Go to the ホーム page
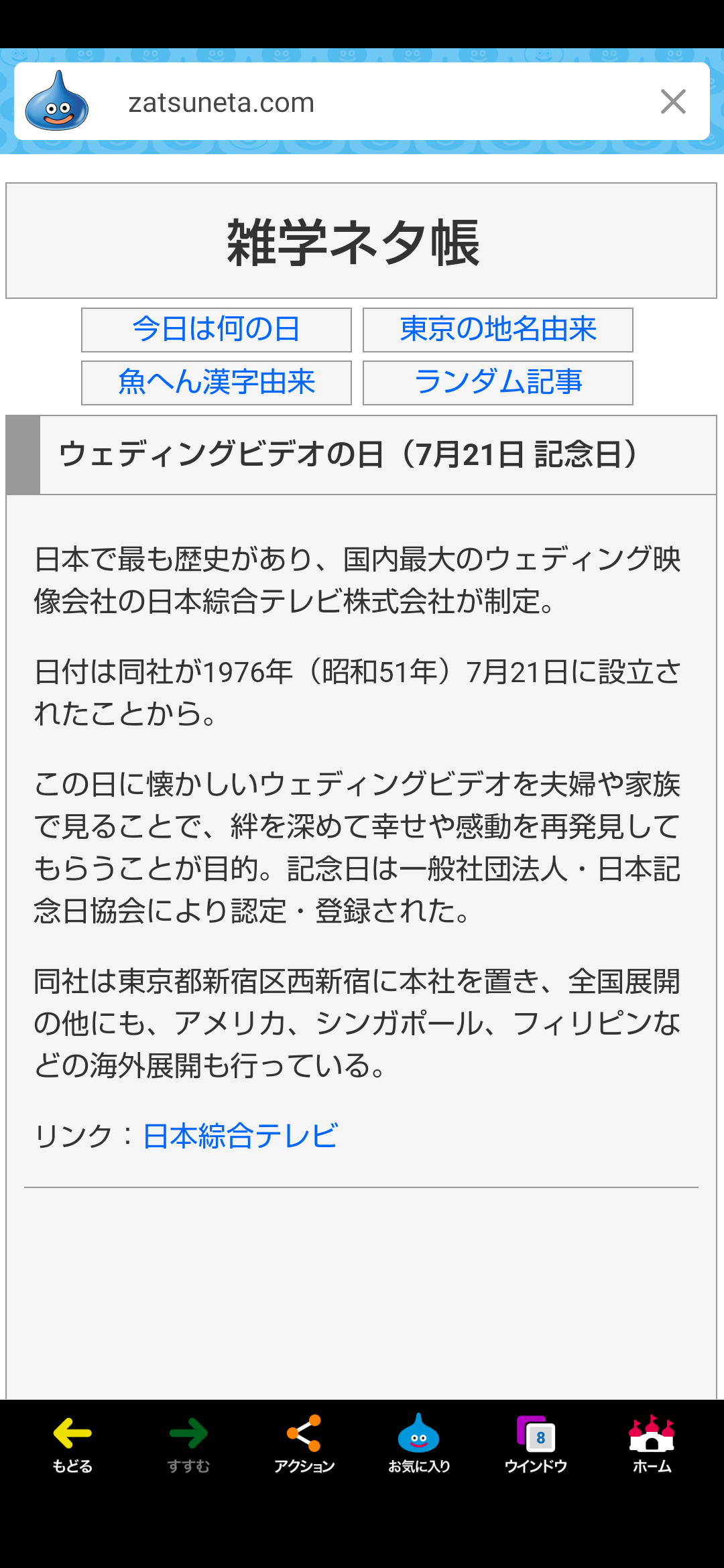The height and width of the screenshot is (1568, 724). [x=652, y=1444]
